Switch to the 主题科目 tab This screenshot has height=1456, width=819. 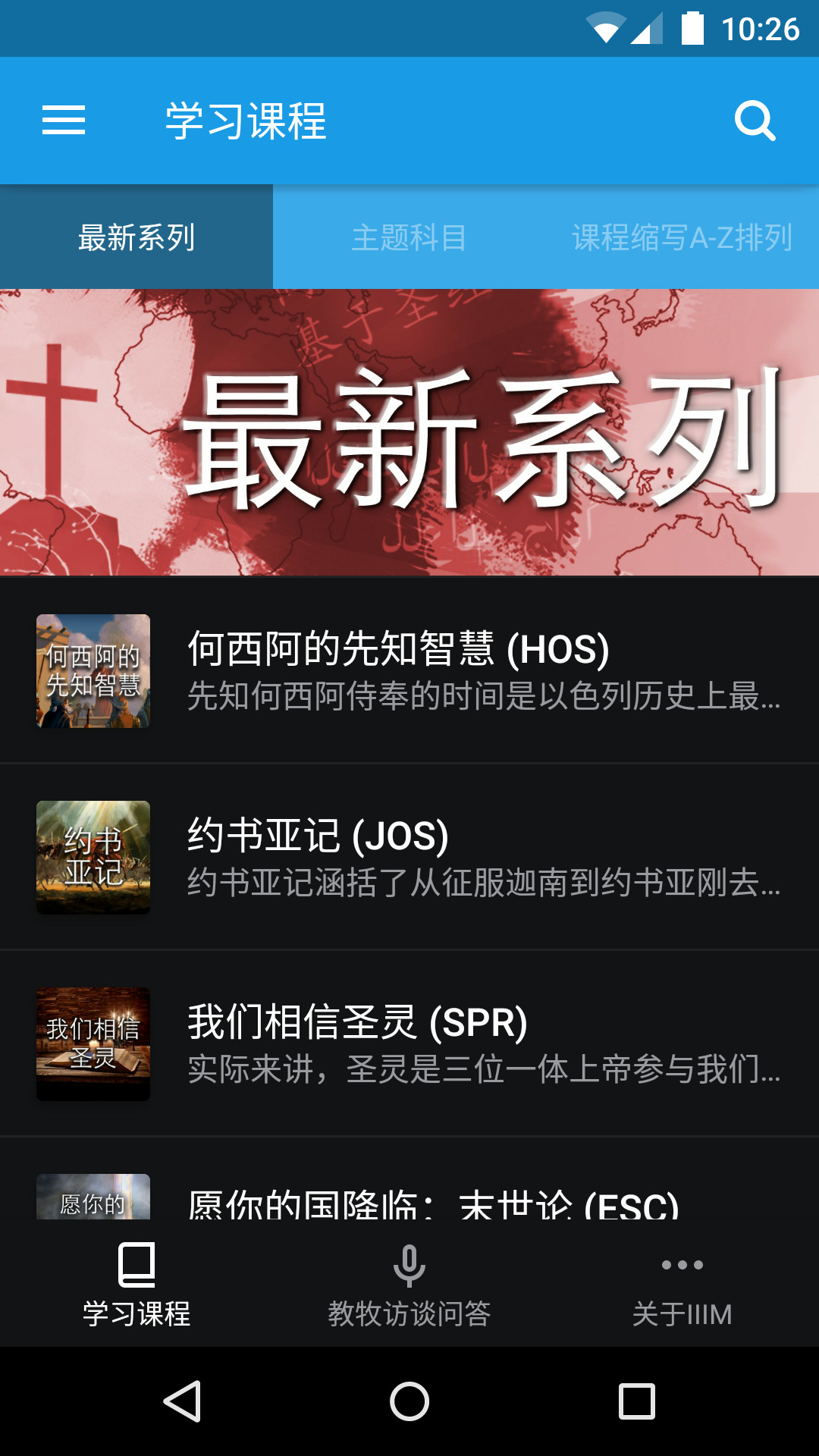(x=409, y=237)
